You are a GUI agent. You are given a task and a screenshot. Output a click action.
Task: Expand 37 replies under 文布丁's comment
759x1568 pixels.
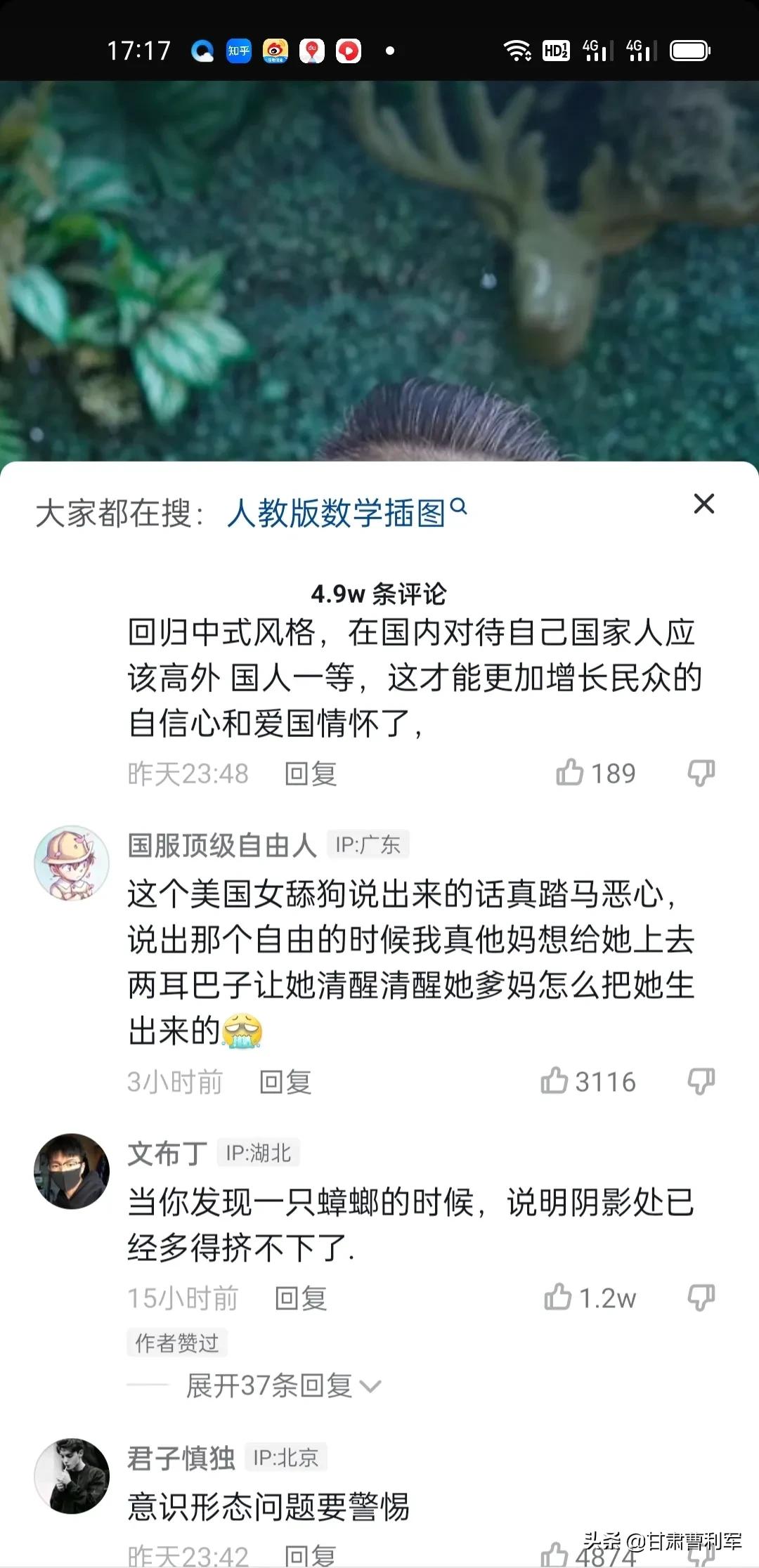point(283,1386)
